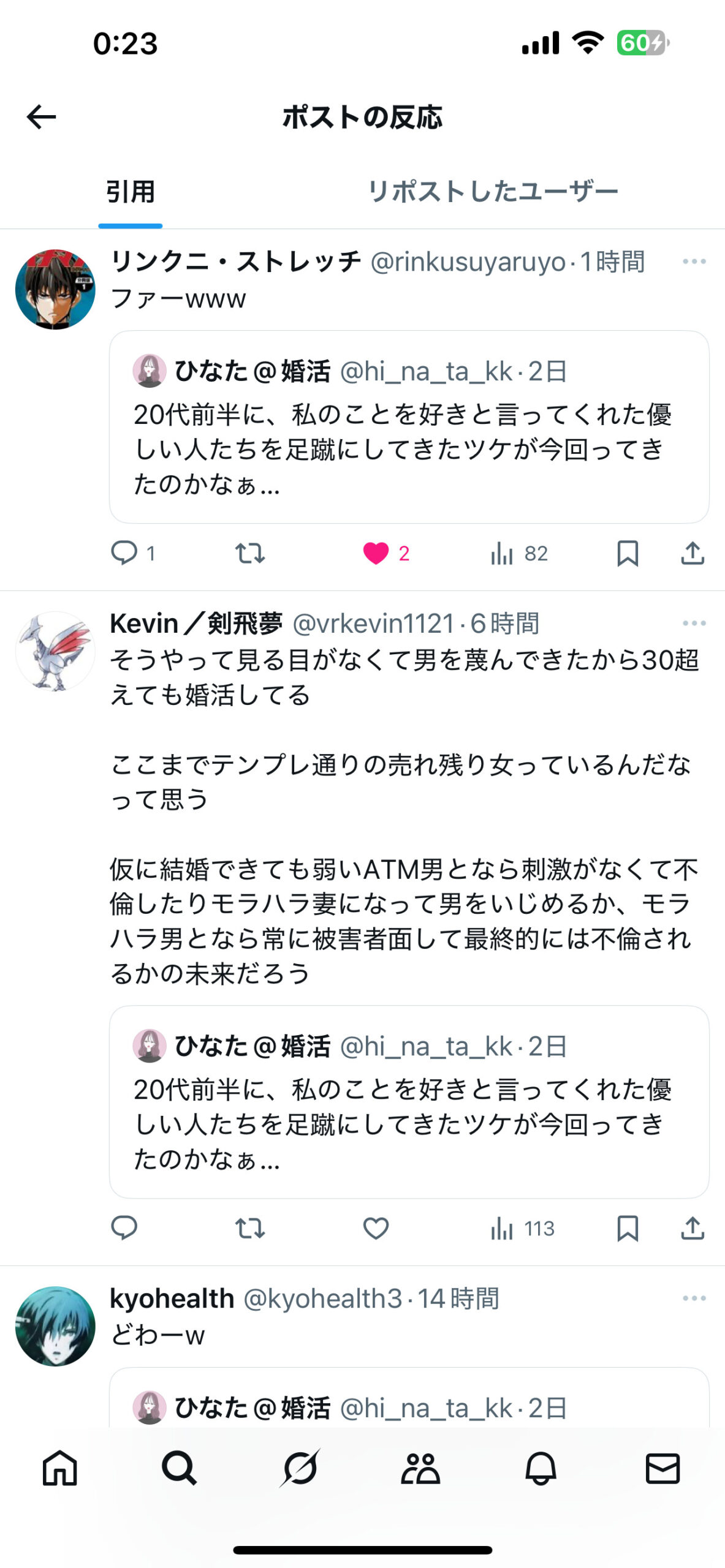
Task: Open overflow menu on Kevin／剣飛夢's post
Action: coord(694,624)
